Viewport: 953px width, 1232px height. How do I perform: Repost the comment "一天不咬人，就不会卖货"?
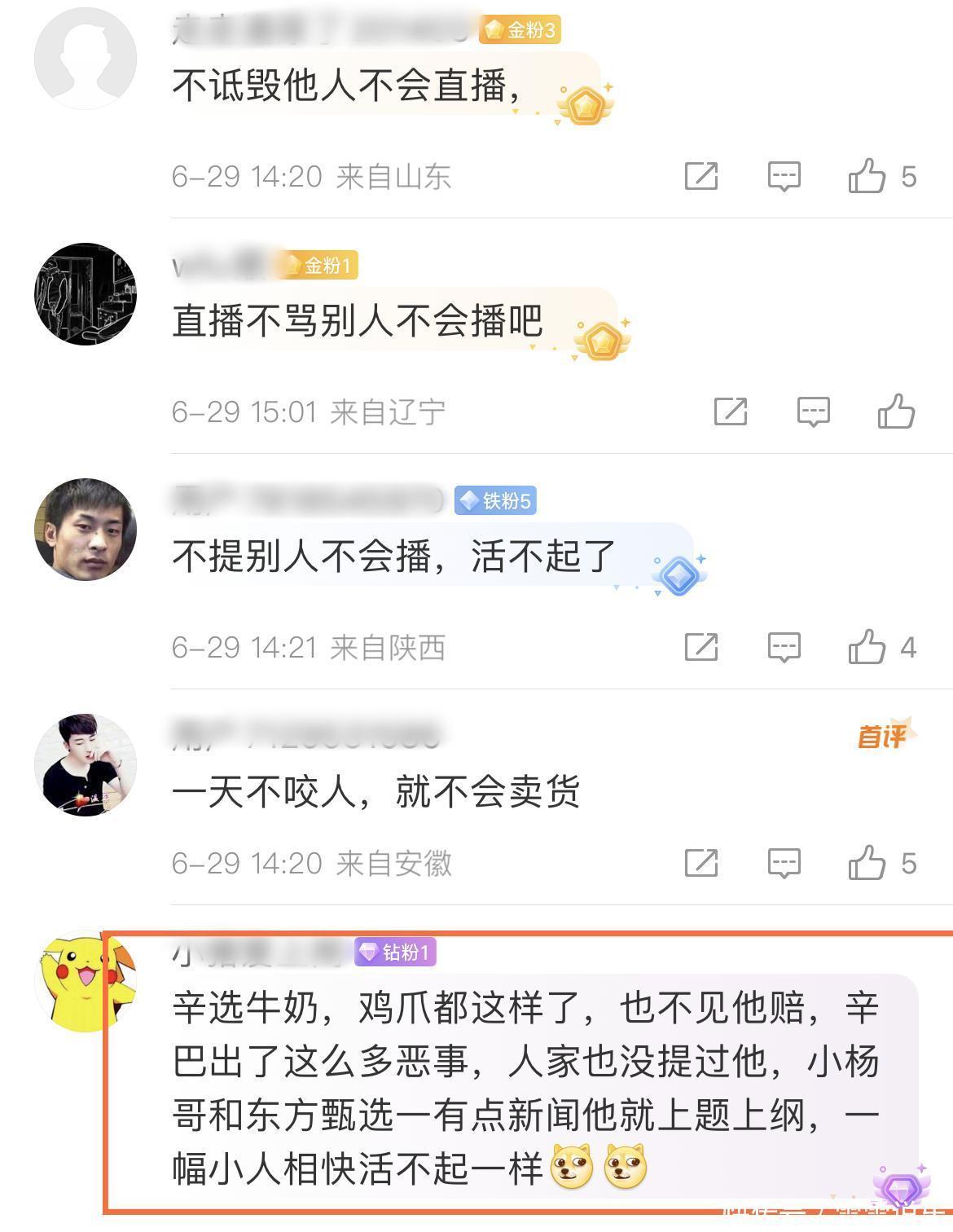pos(700,862)
